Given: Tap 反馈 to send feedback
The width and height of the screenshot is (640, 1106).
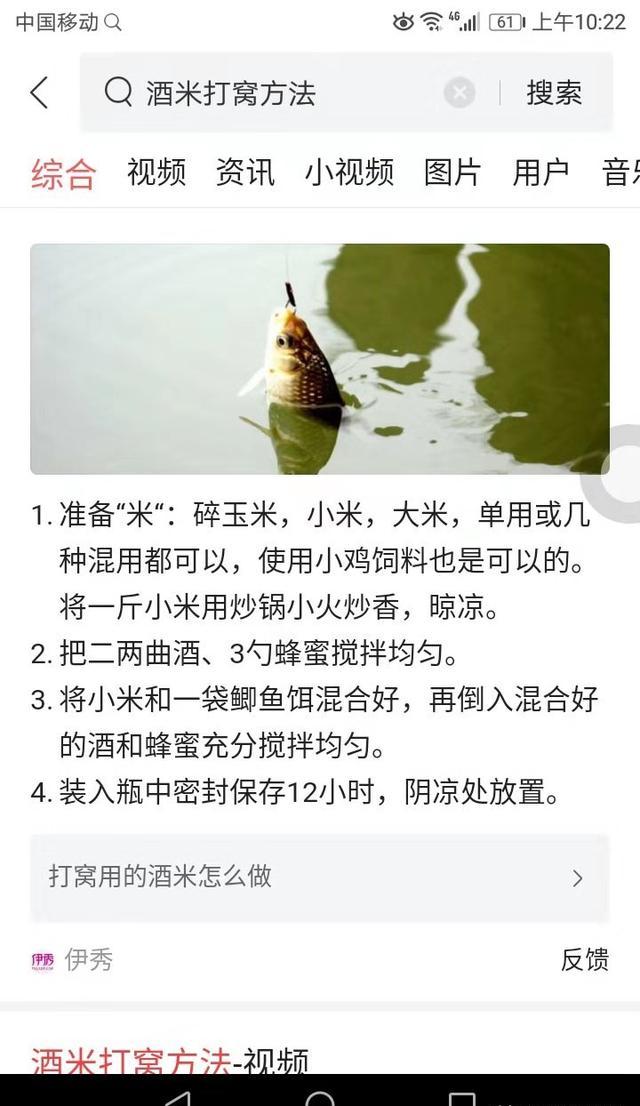Looking at the screenshot, I should 584,959.
